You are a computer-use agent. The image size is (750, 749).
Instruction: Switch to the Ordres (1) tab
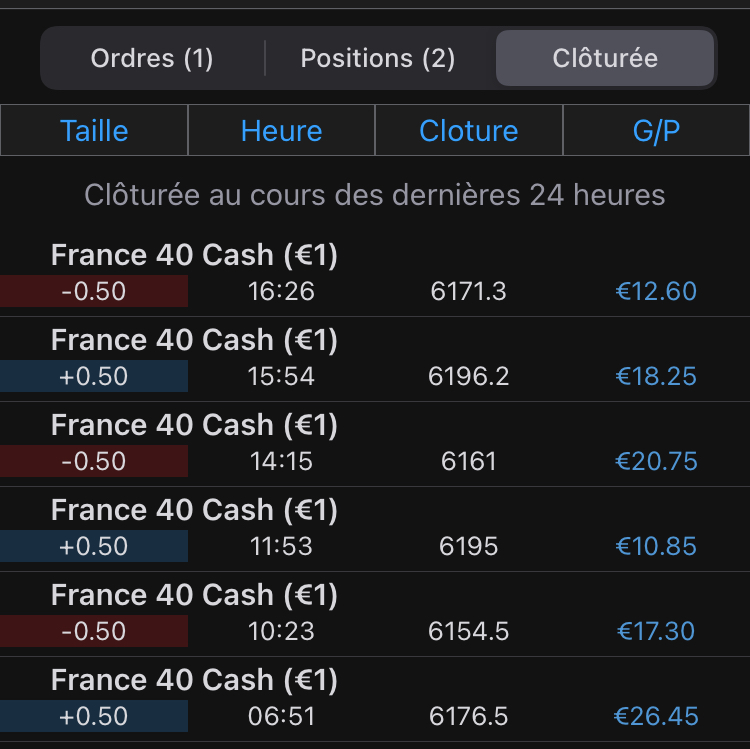tap(152, 59)
